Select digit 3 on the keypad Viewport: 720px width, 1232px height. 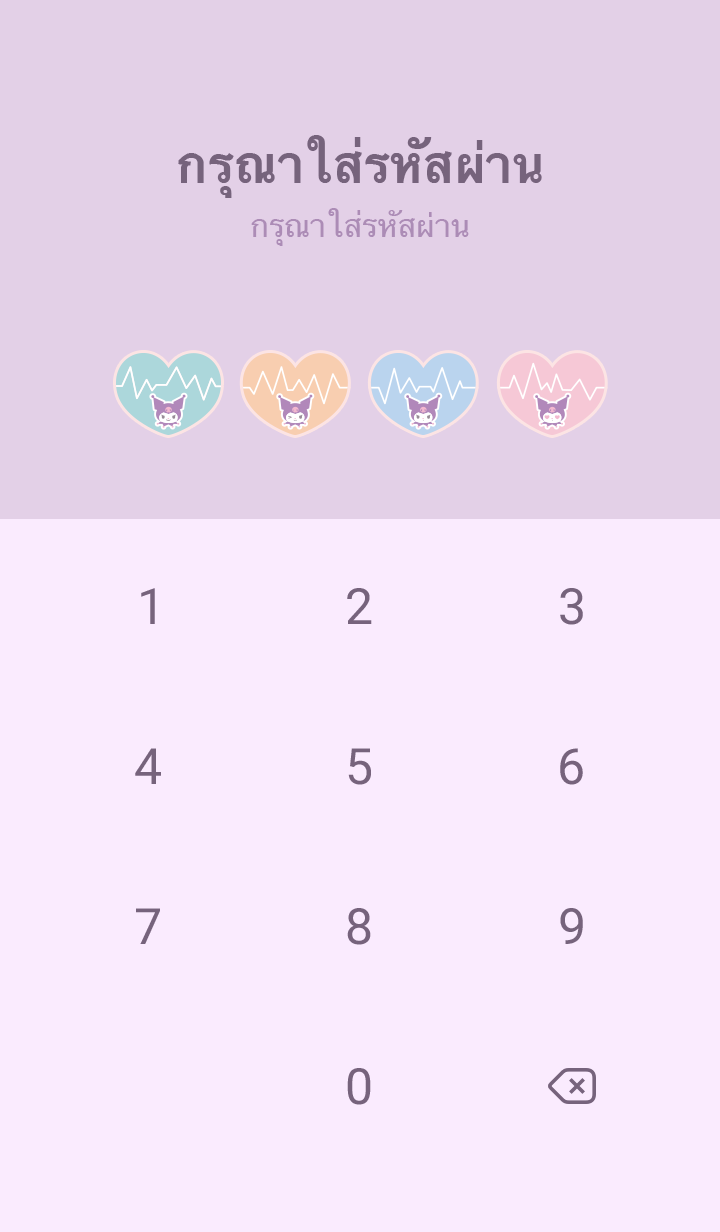tap(571, 607)
